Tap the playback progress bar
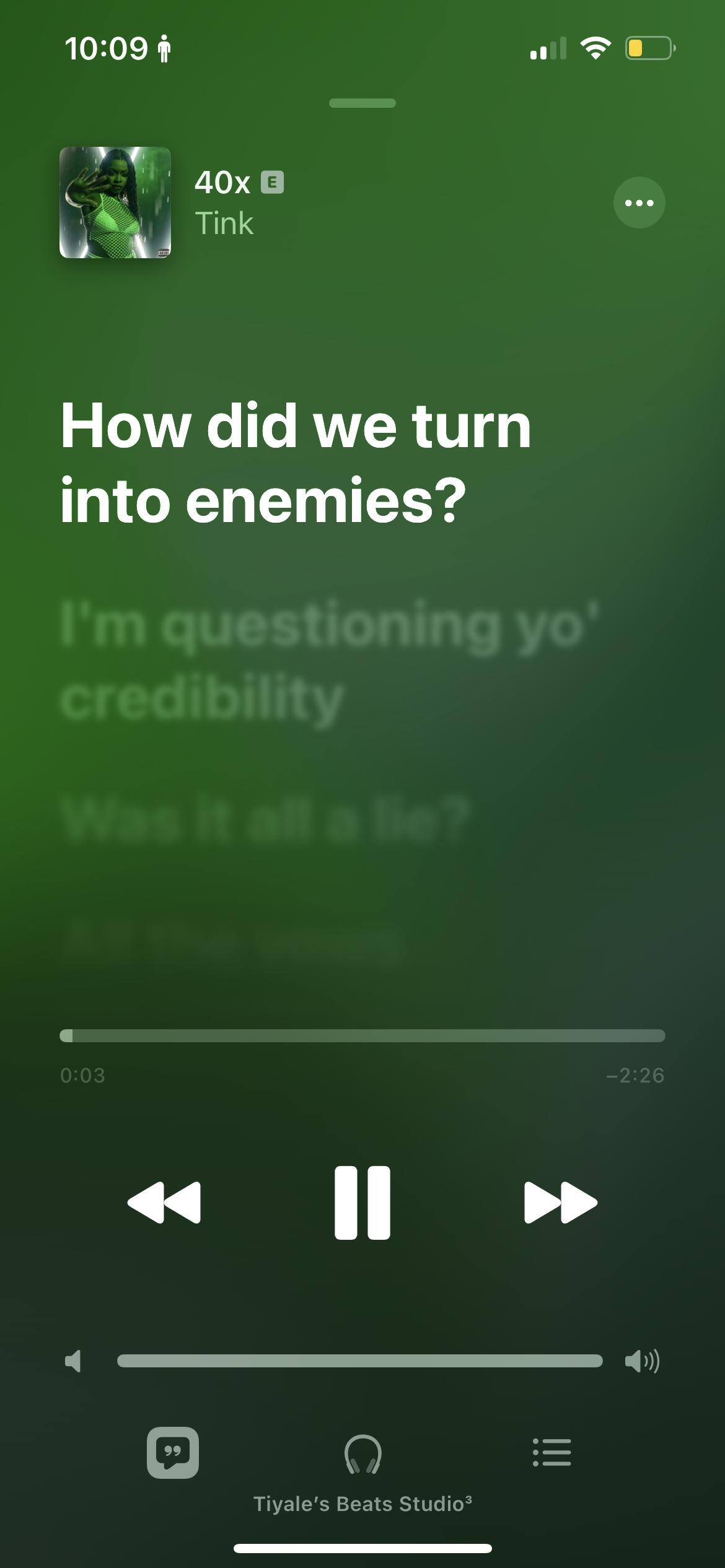 [362, 1035]
